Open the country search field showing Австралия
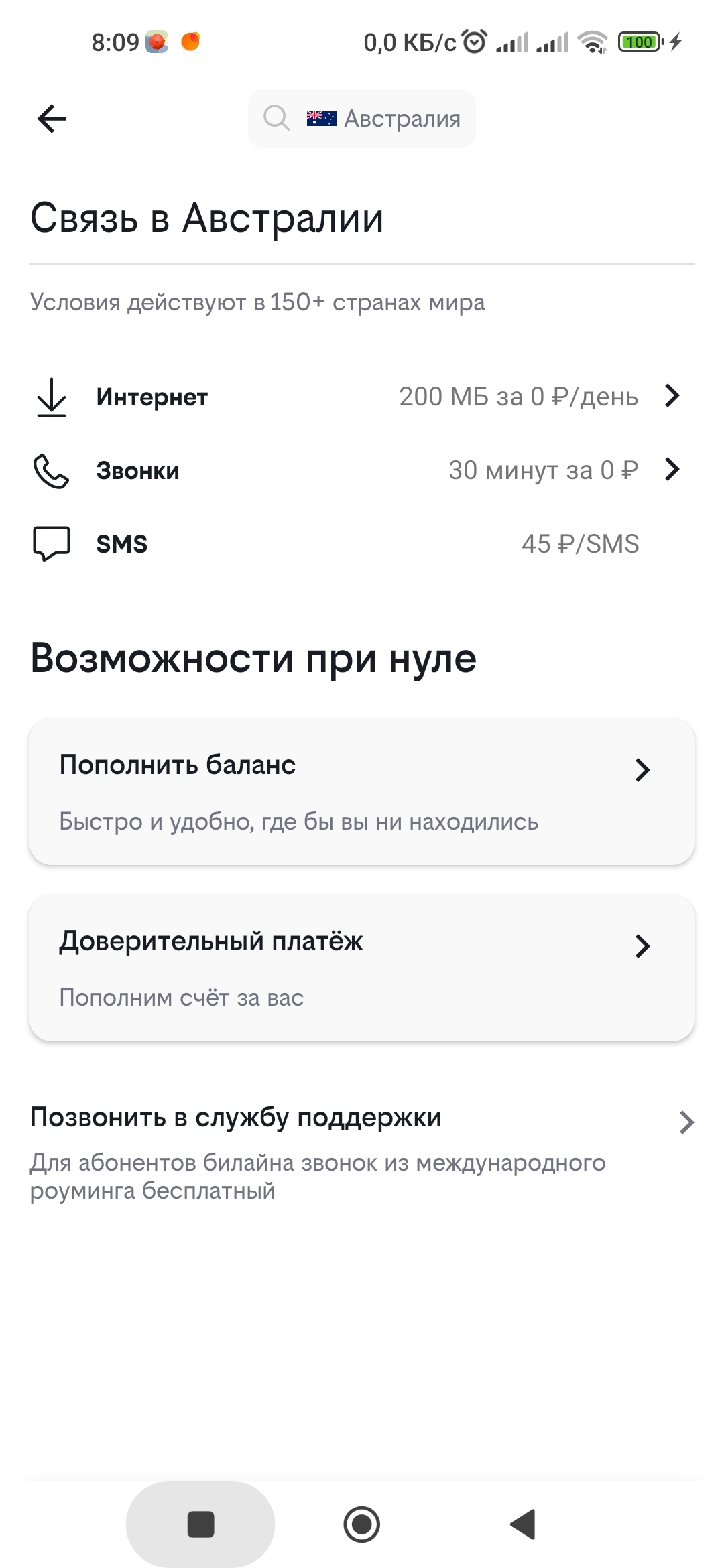Image resolution: width=724 pixels, height=1568 pixels. point(362,119)
